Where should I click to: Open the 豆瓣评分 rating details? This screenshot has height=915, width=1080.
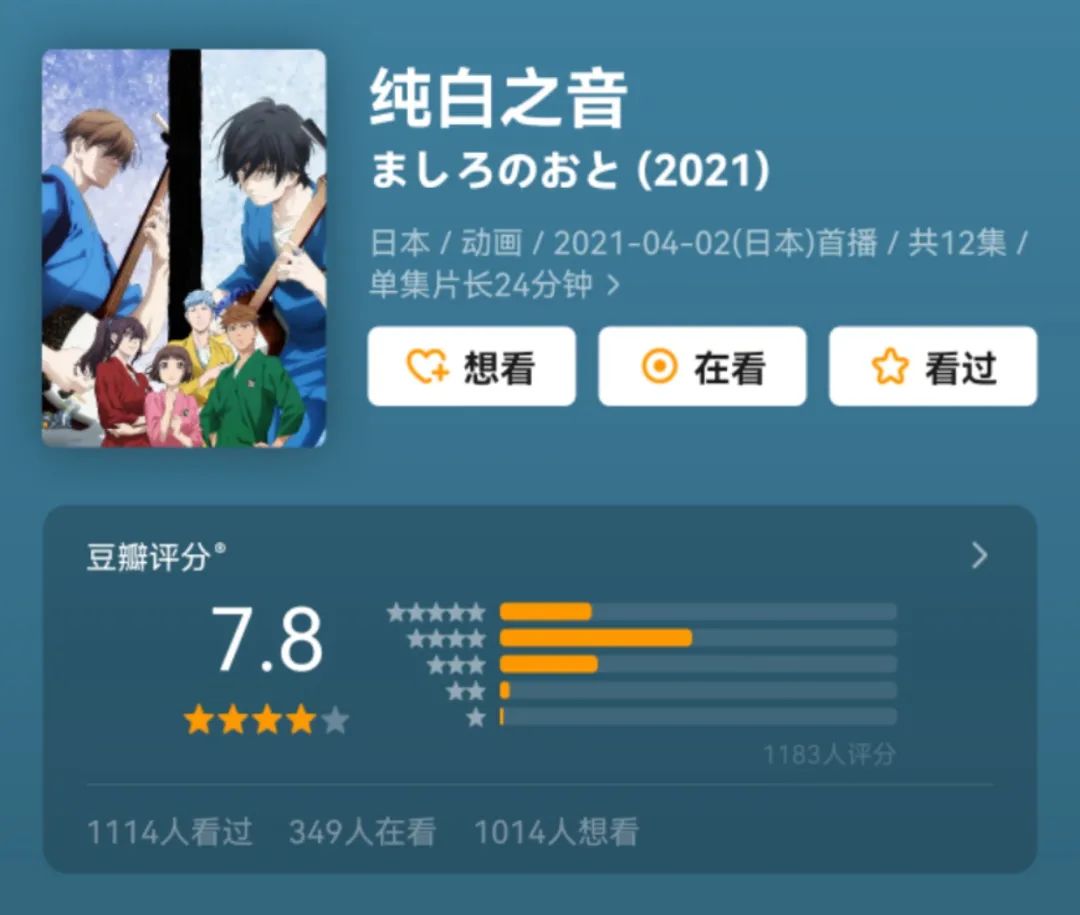(979, 557)
